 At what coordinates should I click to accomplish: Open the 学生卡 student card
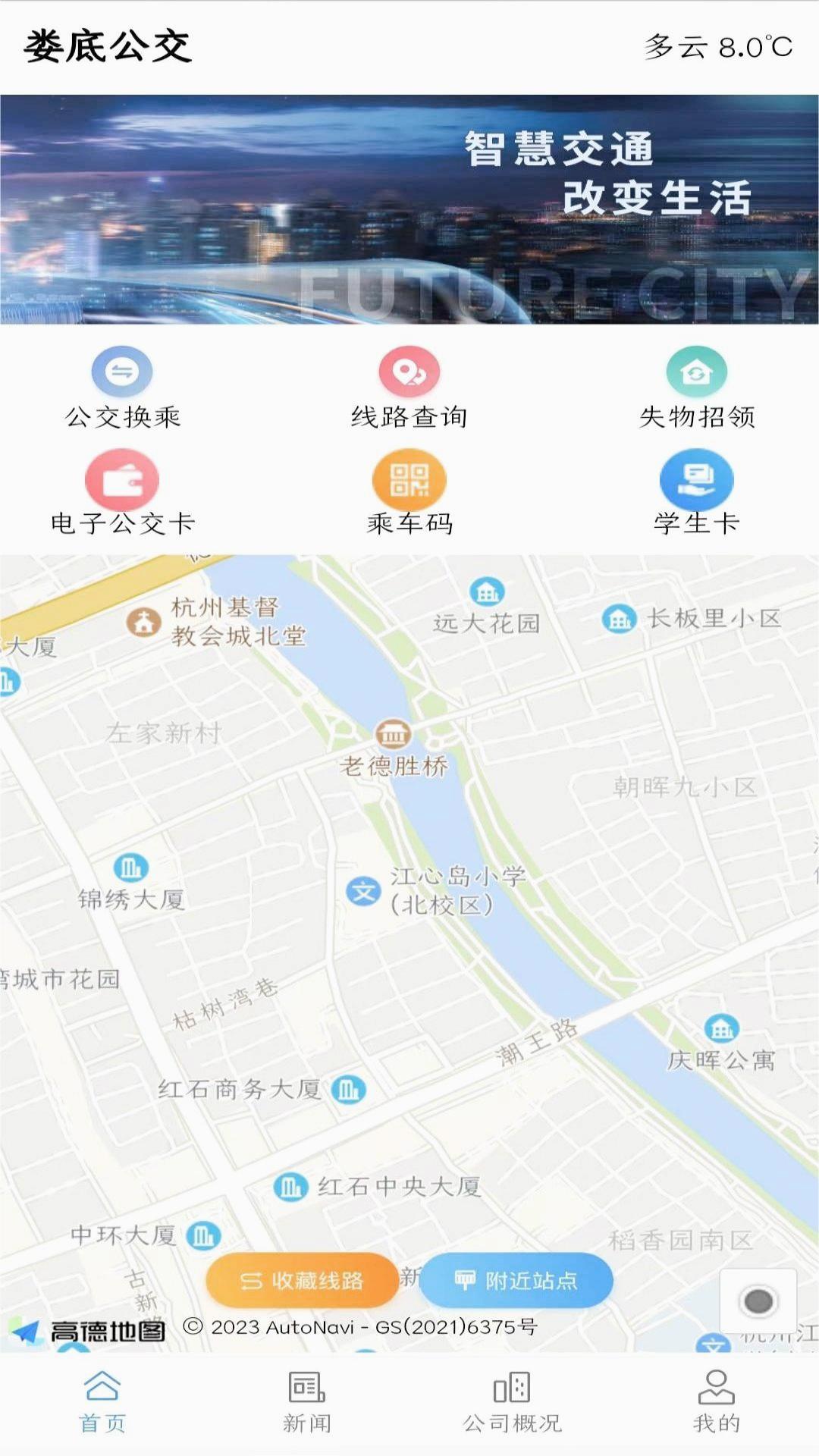point(696,493)
